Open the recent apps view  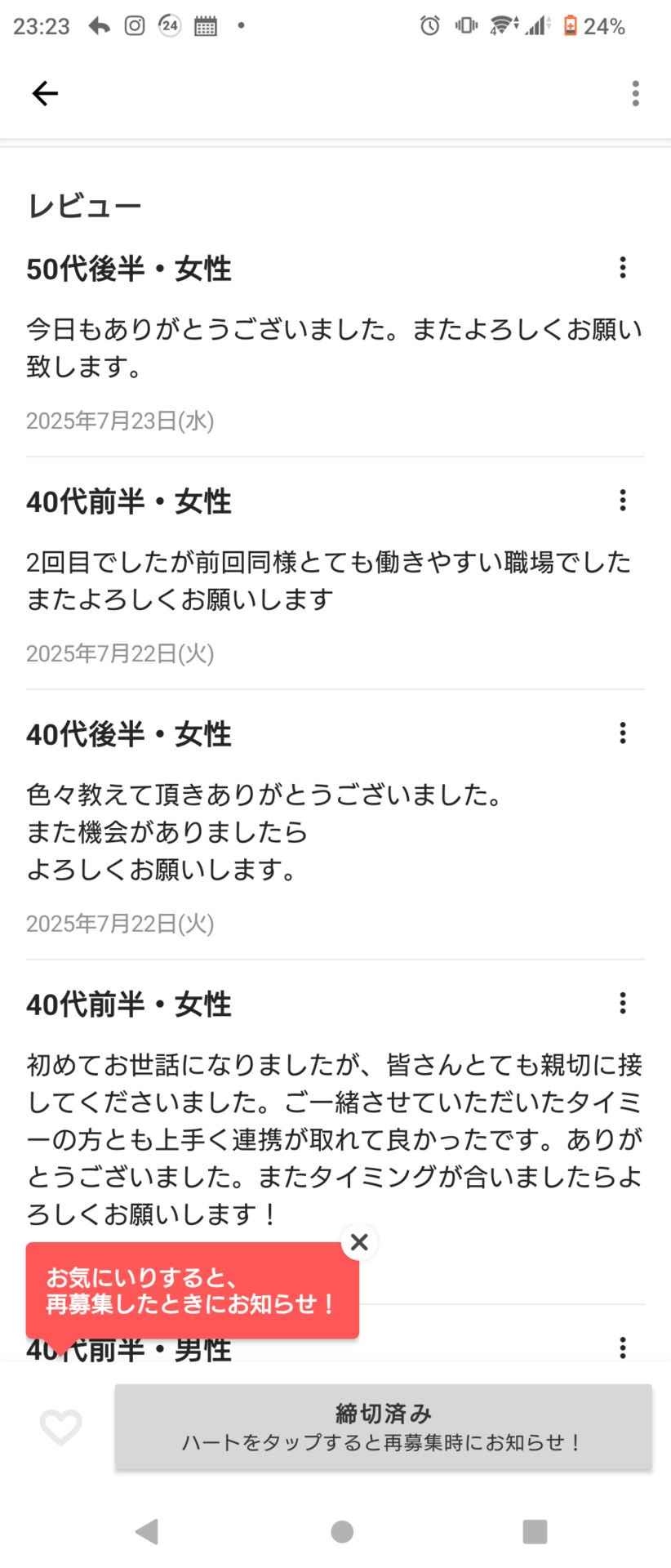point(535,1532)
